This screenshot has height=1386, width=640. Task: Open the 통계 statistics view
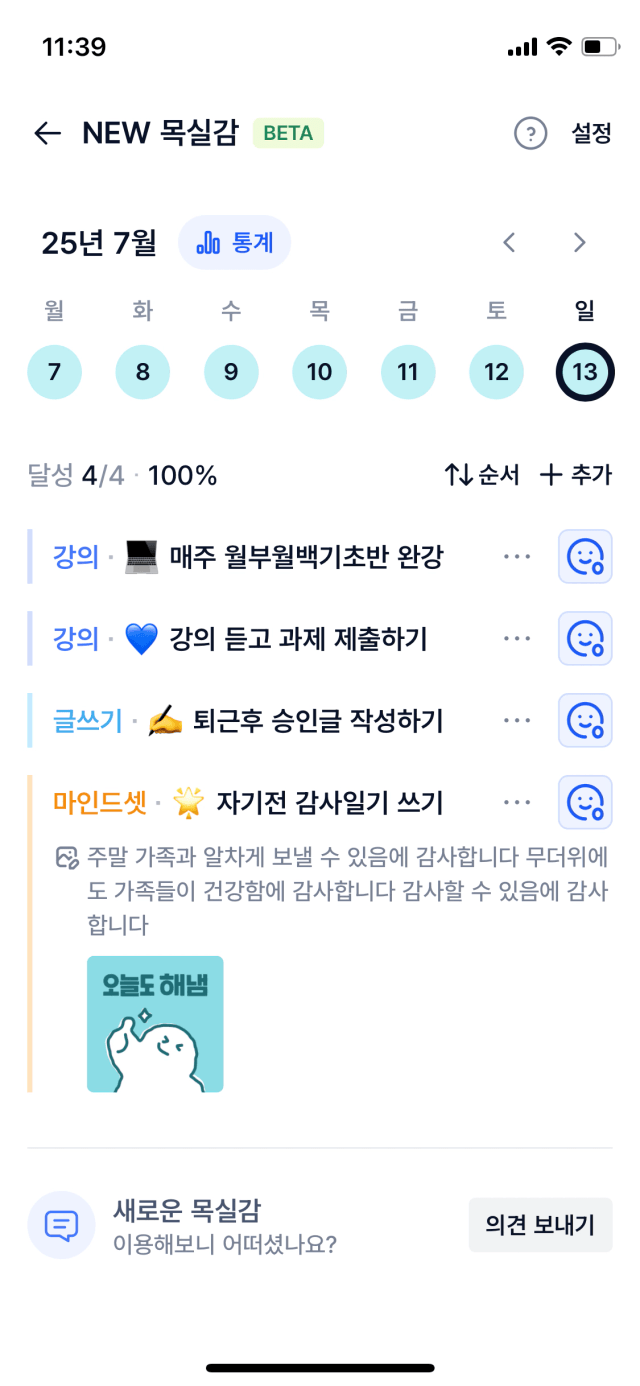[x=235, y=243]
